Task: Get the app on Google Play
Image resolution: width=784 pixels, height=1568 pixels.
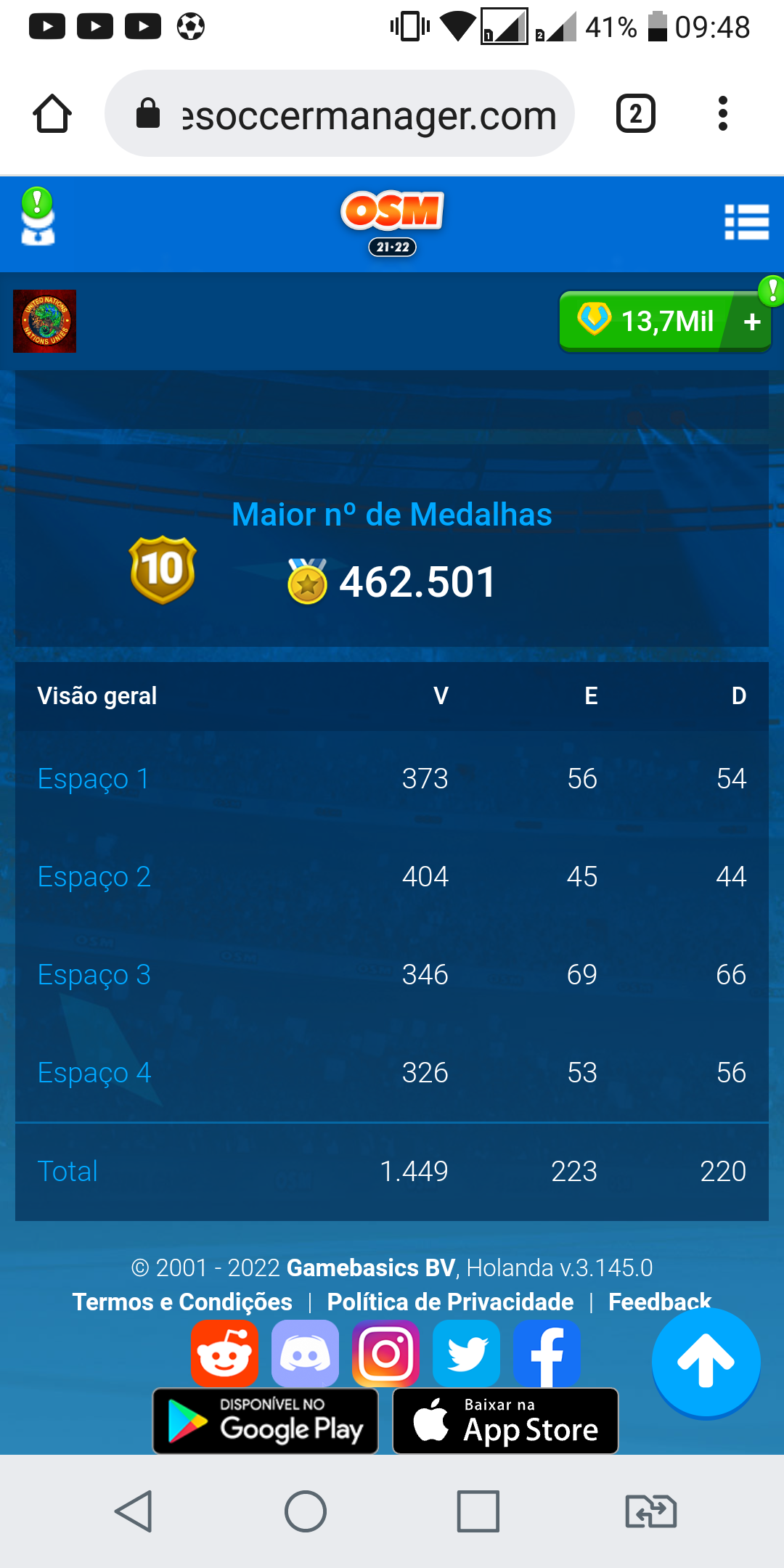Action: tap(266, 1421)
